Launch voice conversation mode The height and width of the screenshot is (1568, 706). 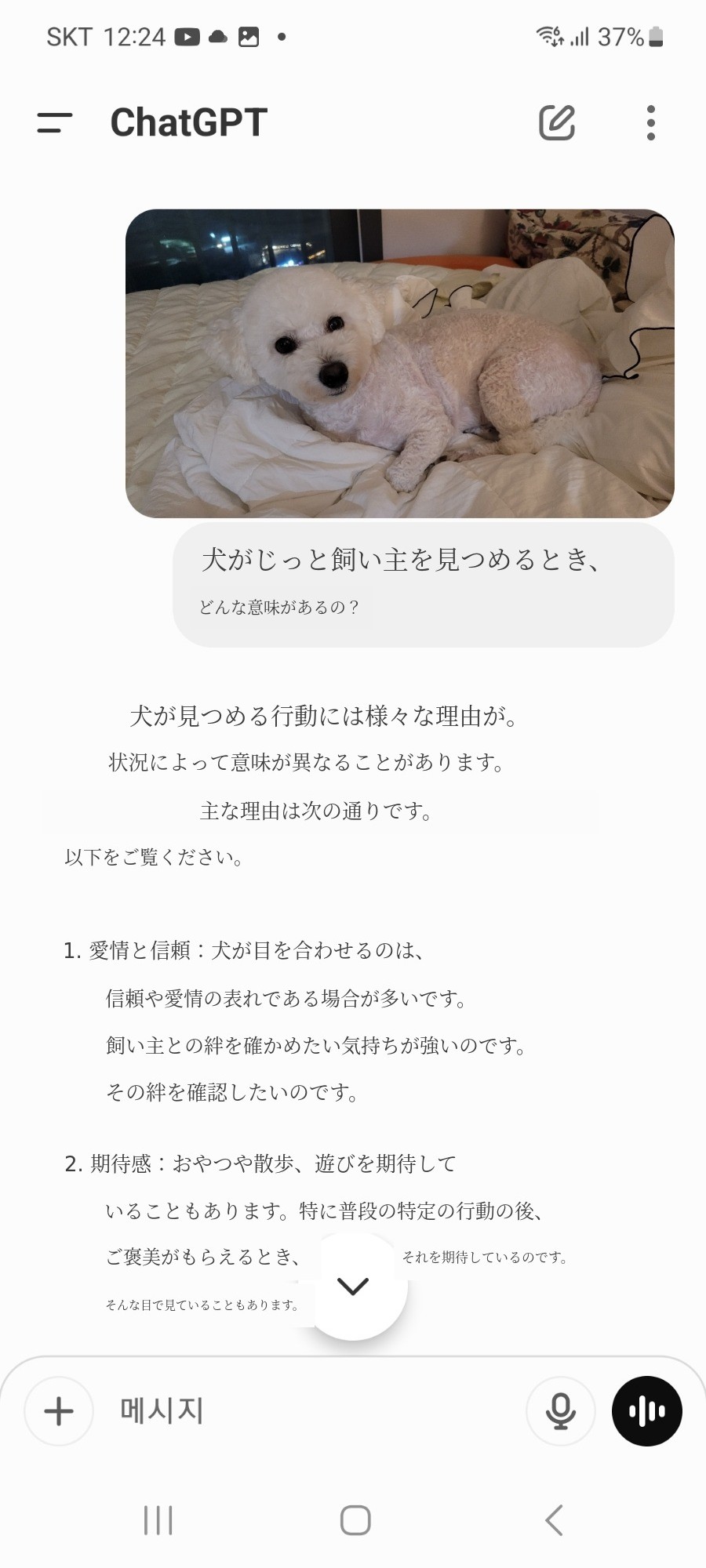click(647, 1411)
